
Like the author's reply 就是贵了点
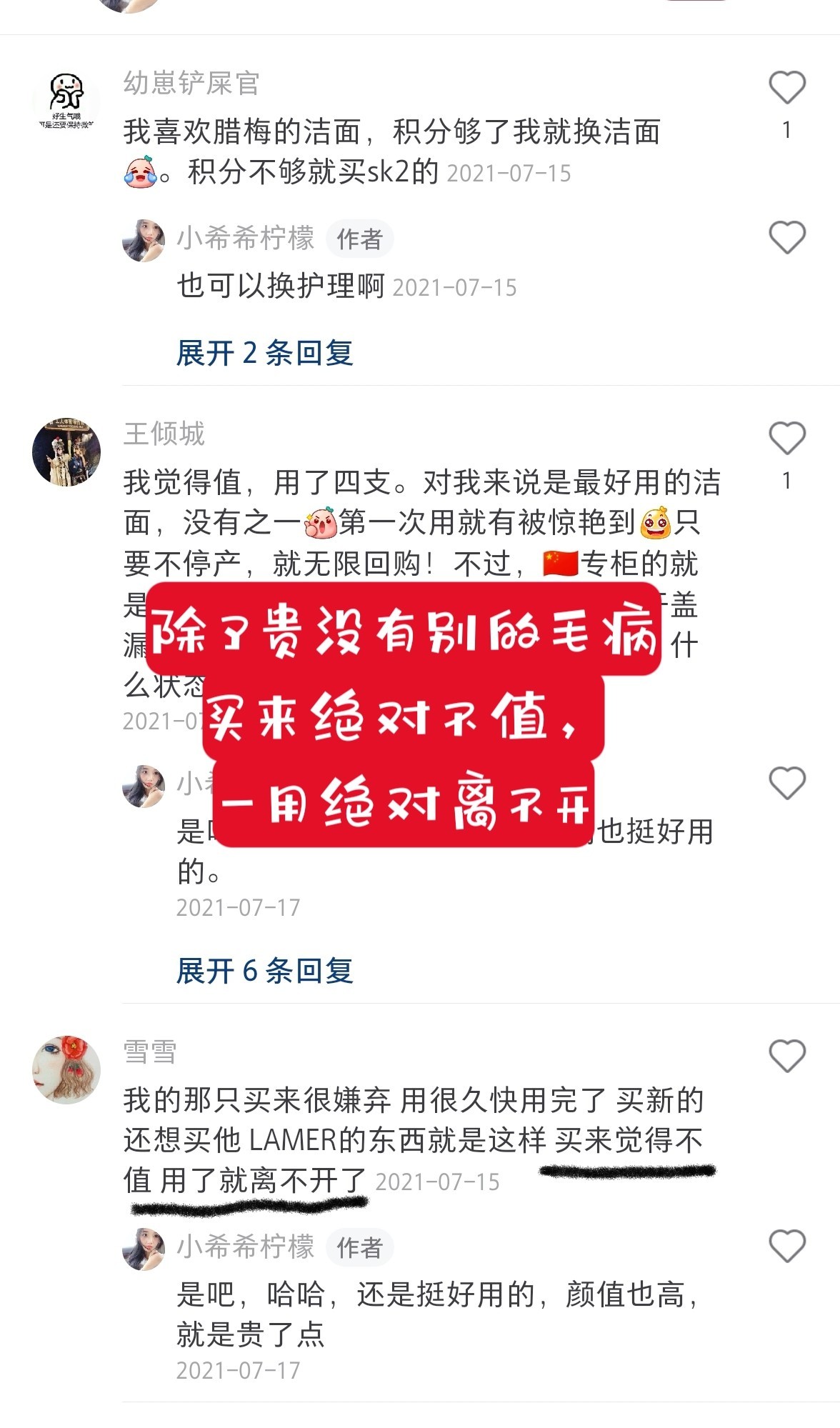coord(787,1246)
